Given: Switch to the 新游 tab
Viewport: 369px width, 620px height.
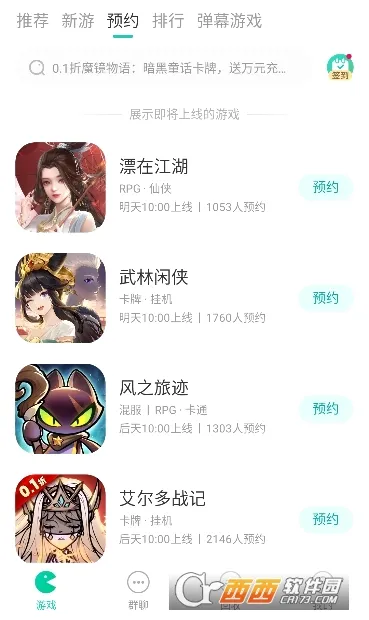Looking at the screenshot, I should pyautogui.click(x=78, y=21).
